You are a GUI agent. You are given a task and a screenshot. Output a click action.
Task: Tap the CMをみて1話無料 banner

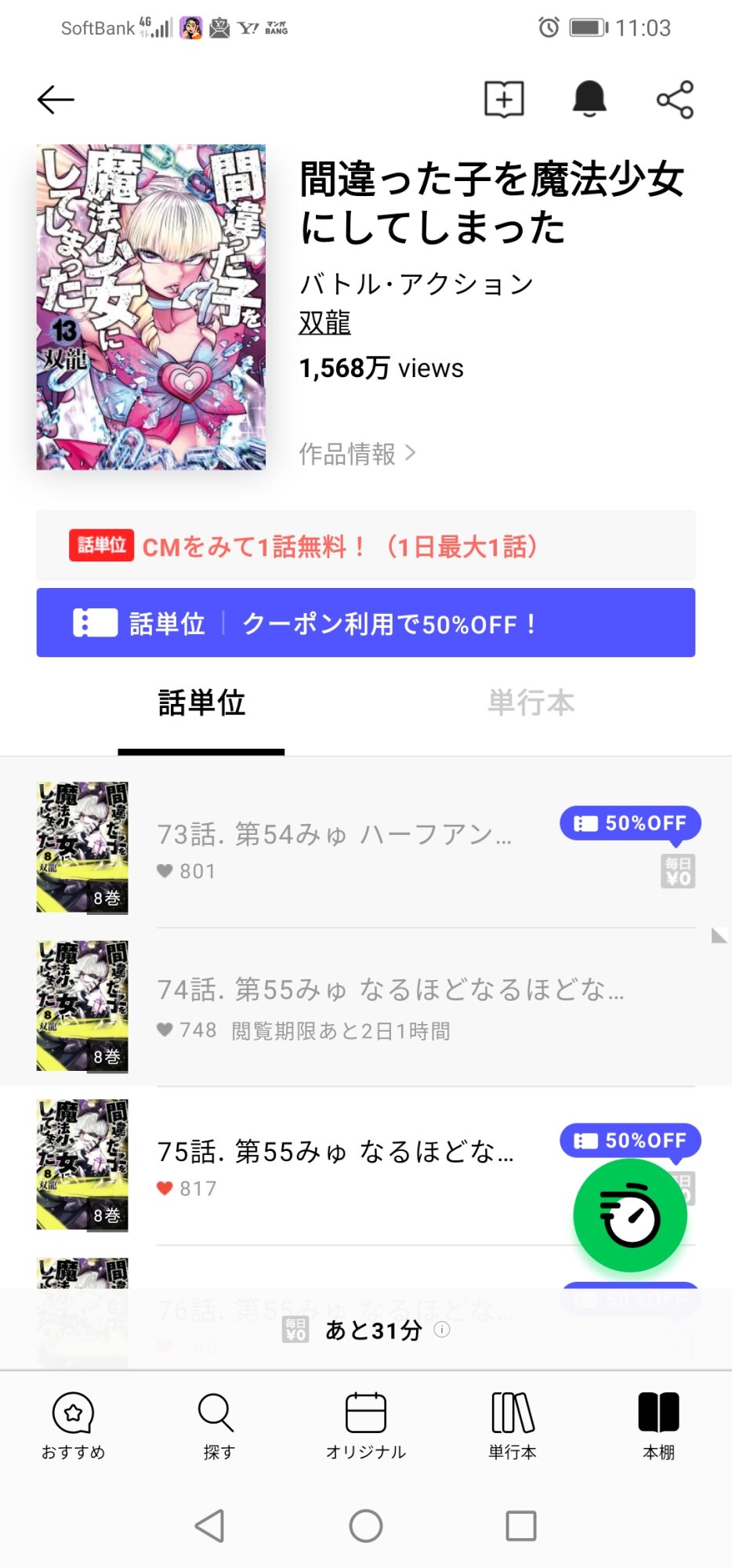[365, 546]
